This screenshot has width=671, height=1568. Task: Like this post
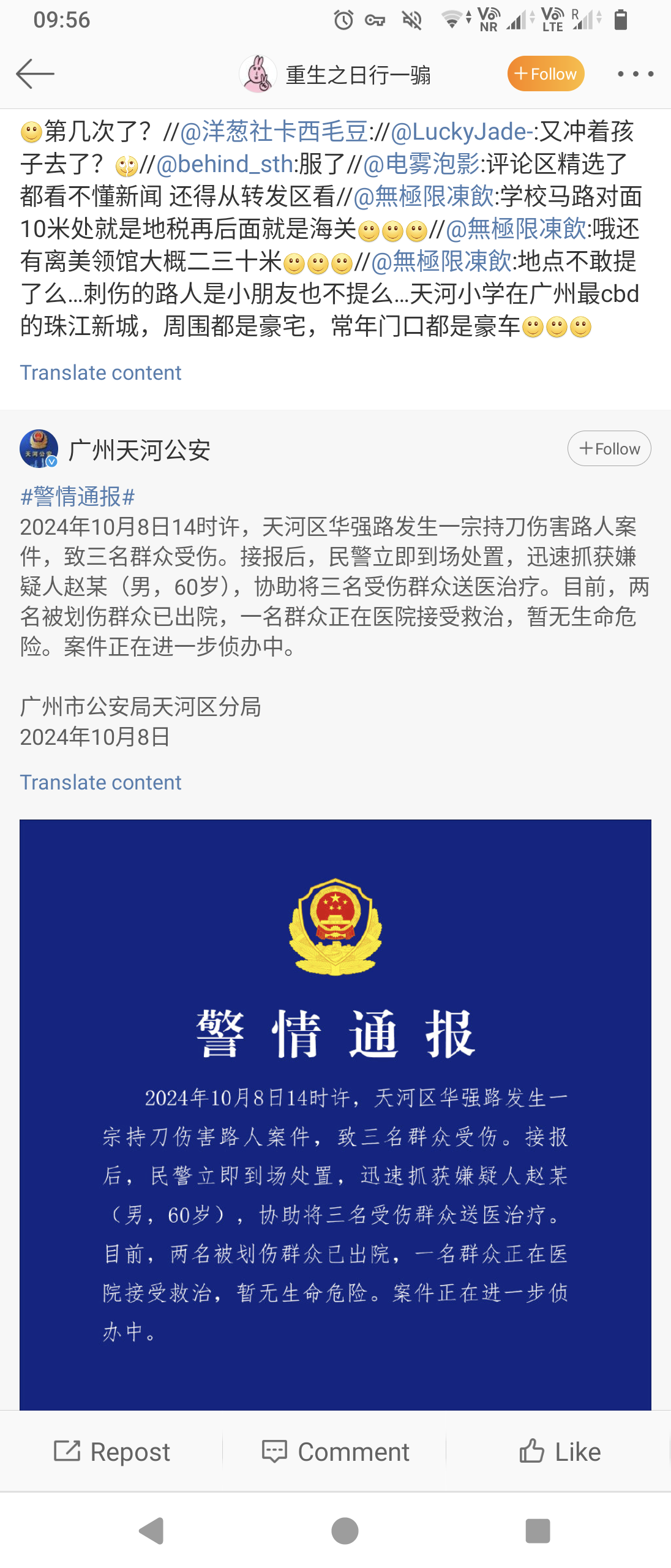(x=560, y=1452)
